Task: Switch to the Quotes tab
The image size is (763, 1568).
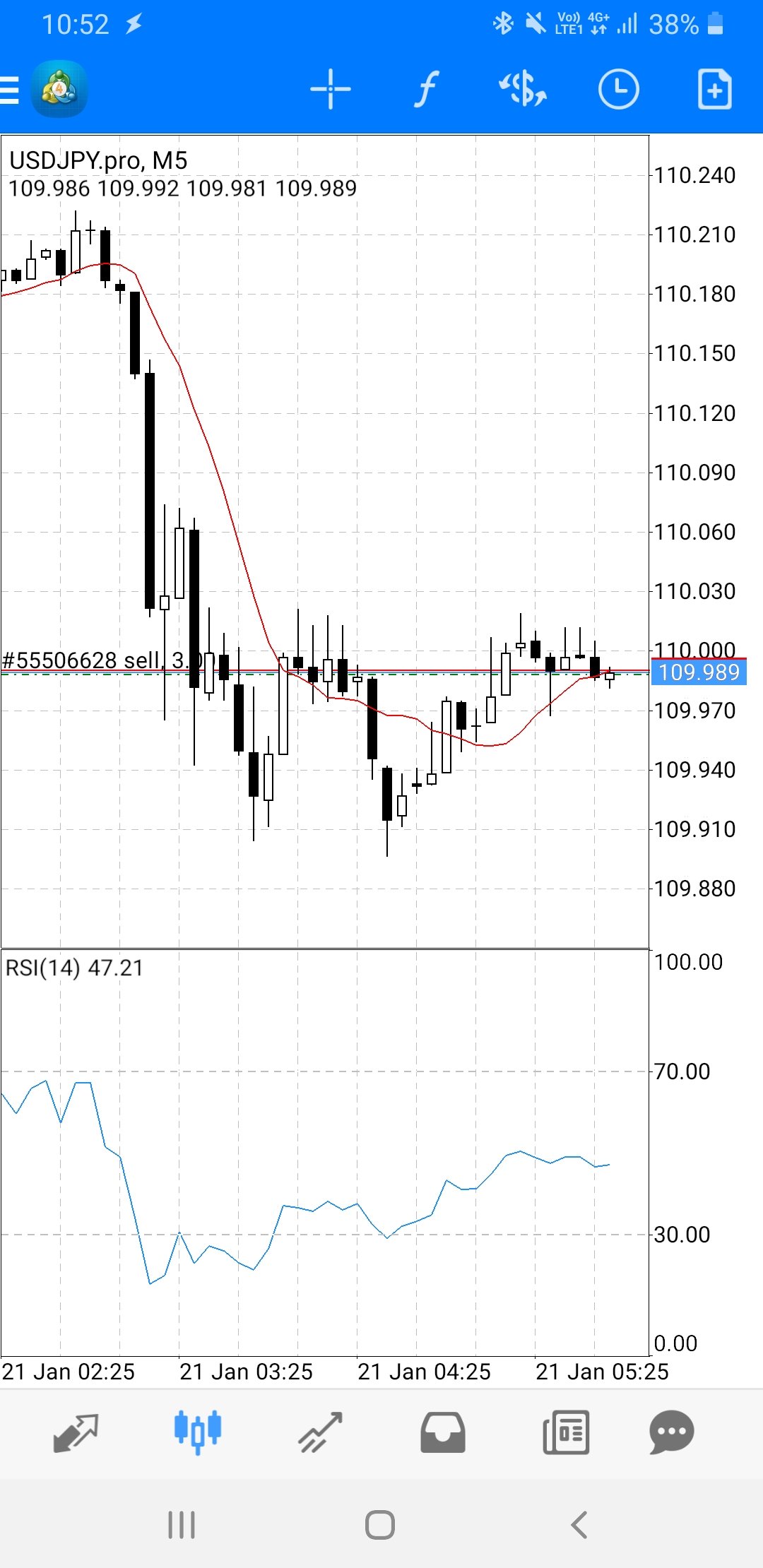Action: [x=76, y=1432]
